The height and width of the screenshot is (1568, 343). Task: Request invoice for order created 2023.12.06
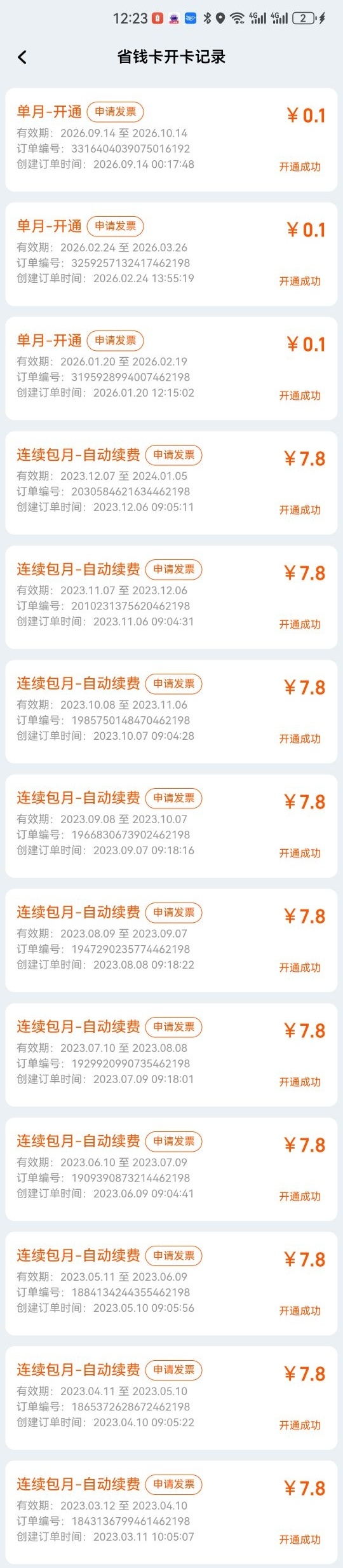pyautogui.click(x=173, y=455)
